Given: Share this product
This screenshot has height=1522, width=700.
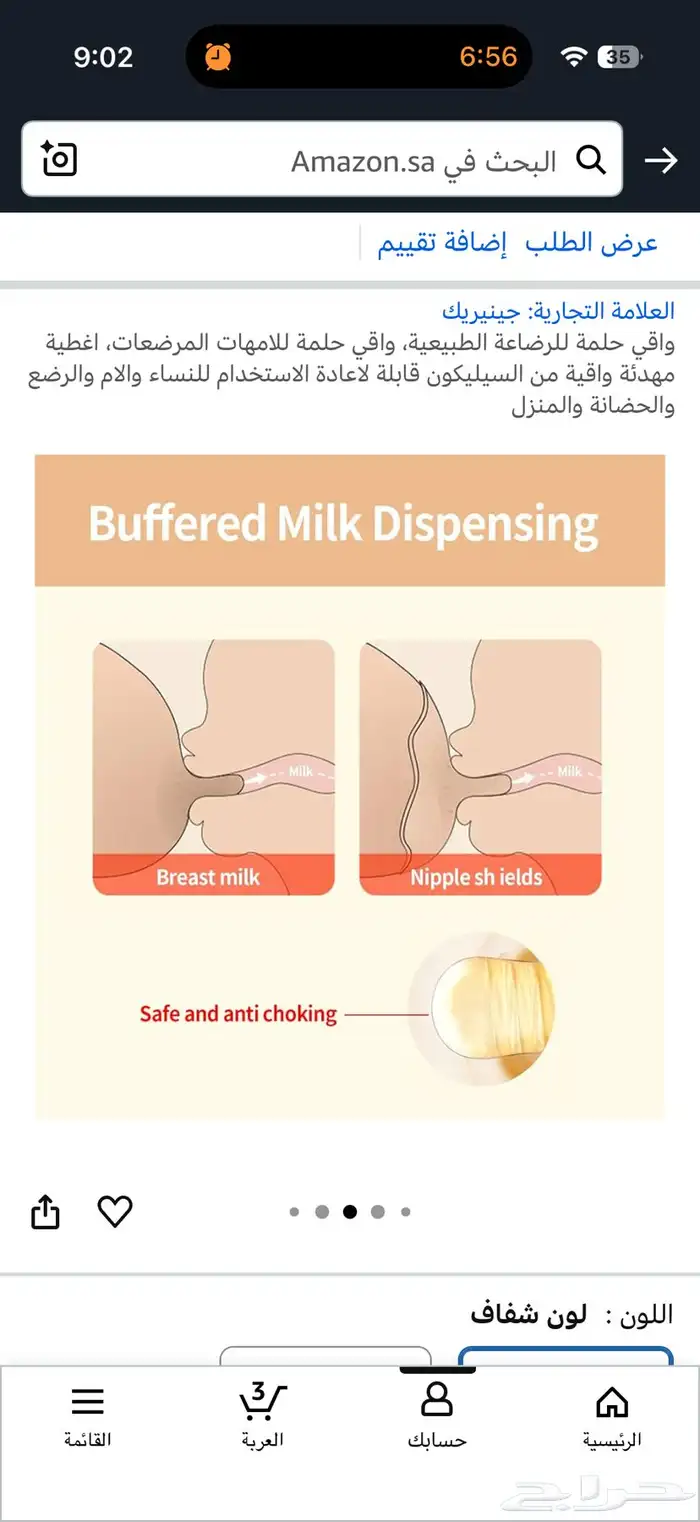Looking at the screenshot, I should point(46,1212).
